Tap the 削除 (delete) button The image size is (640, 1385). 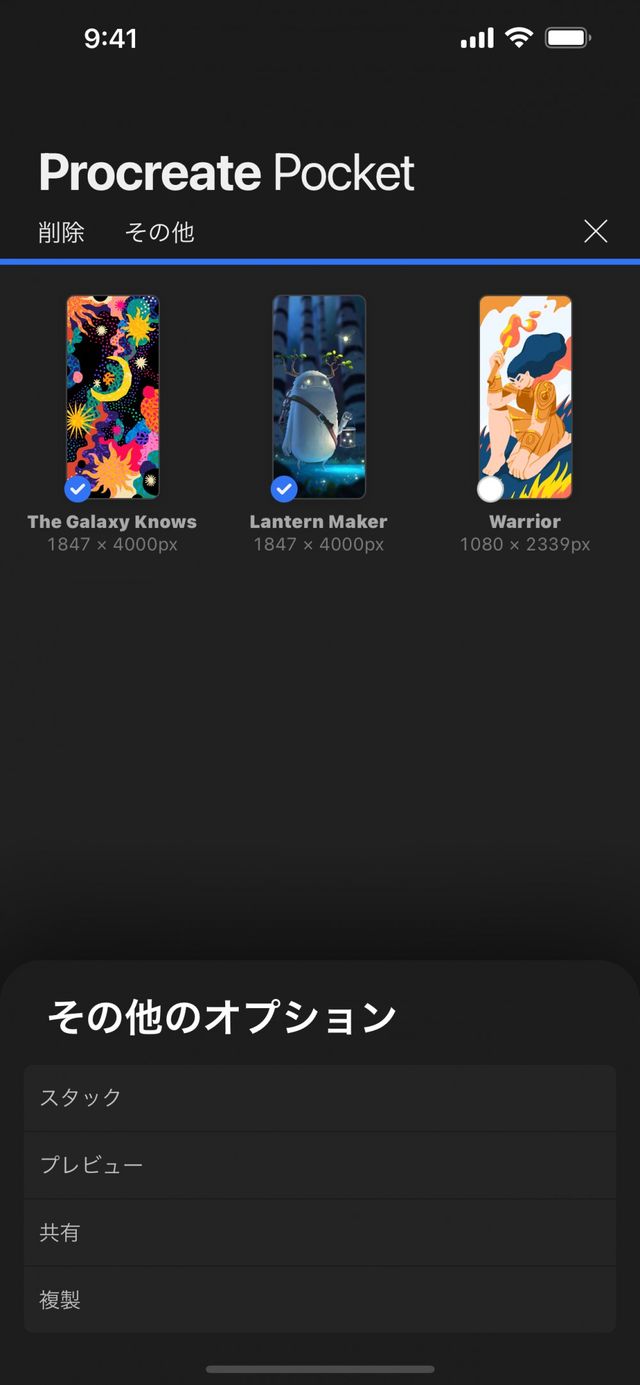pos(61,233)
